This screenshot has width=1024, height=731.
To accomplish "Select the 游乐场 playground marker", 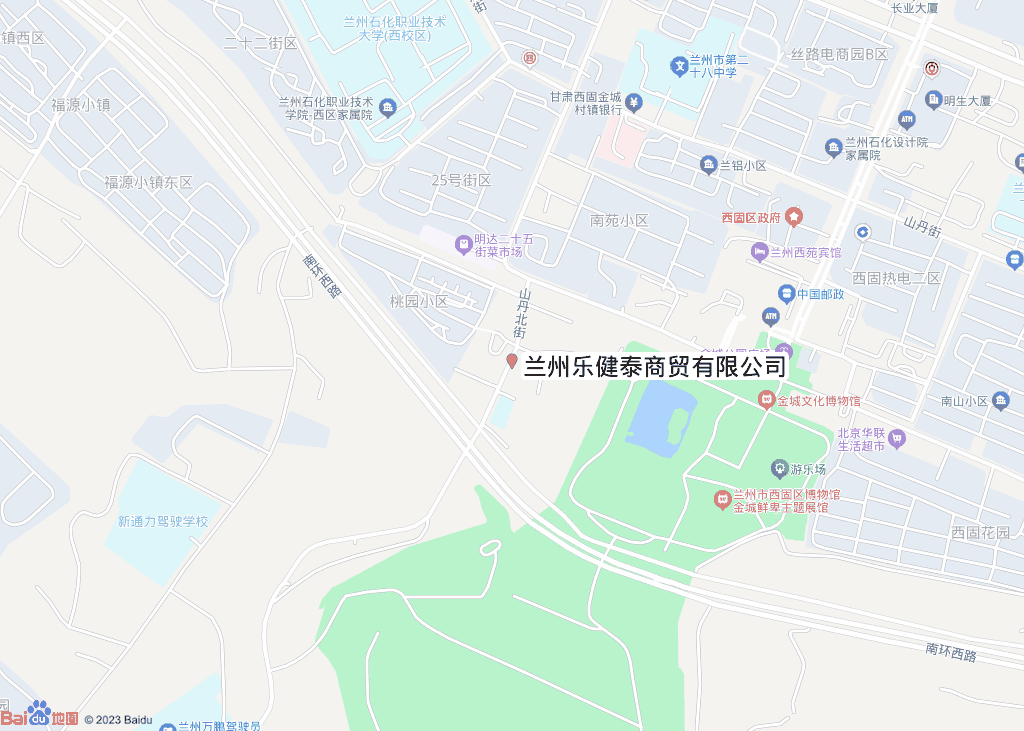I will tap(779, 468).
